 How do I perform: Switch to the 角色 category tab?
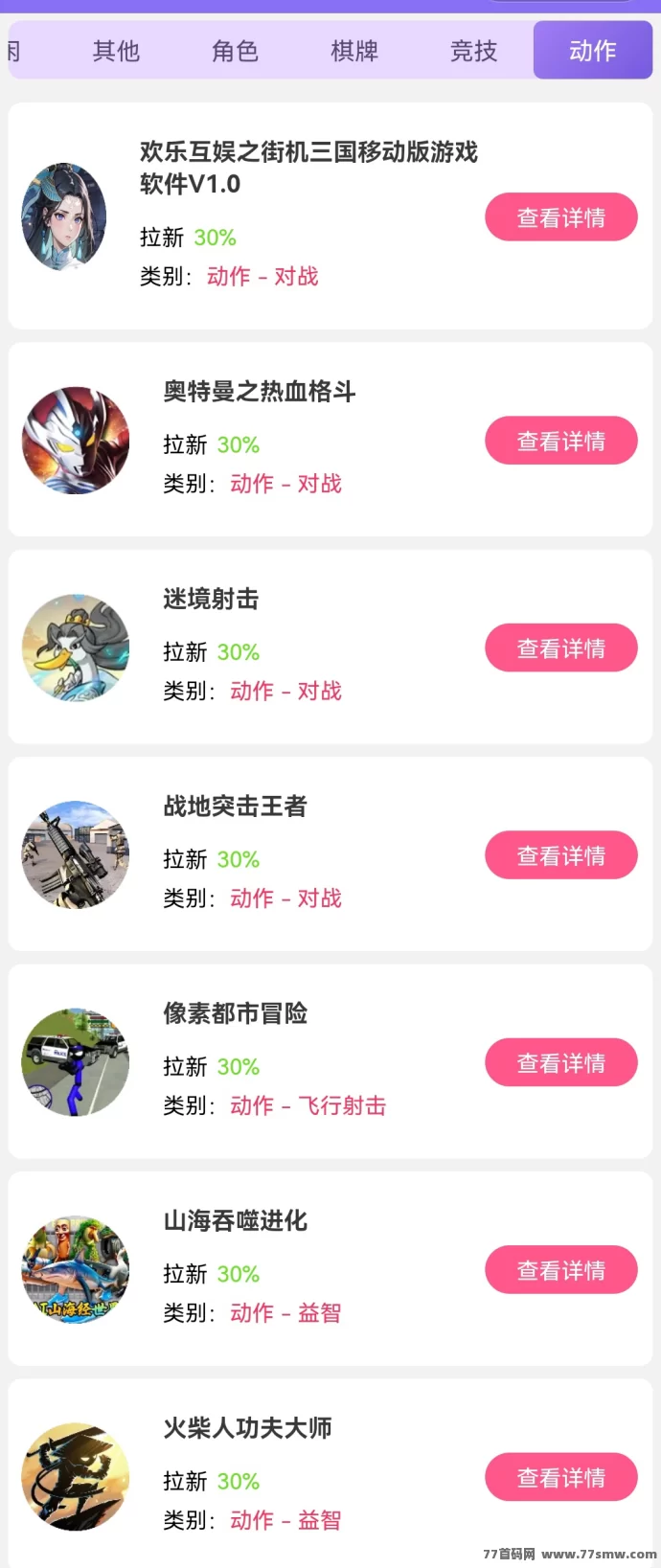coord(235,51)
